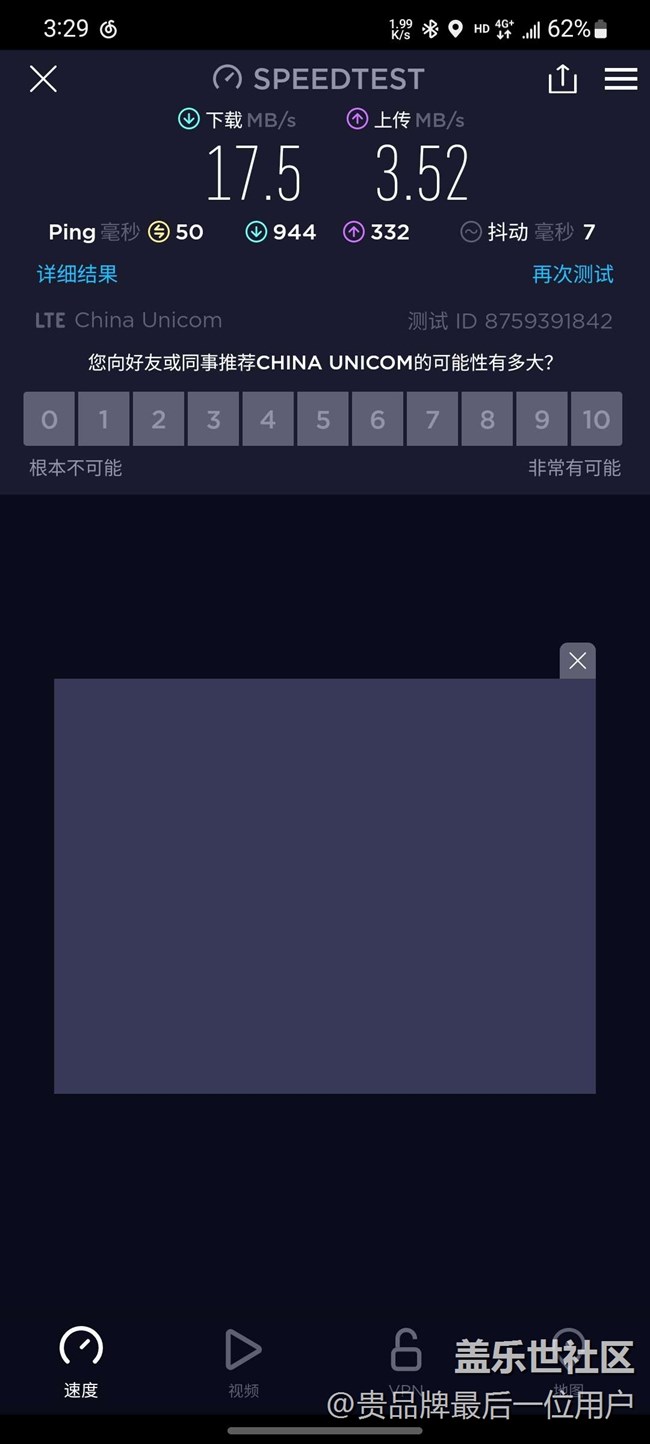The height and width of the screenshot is (1444, 650).
Task: Close the speed test result screen
Action: 43,79
